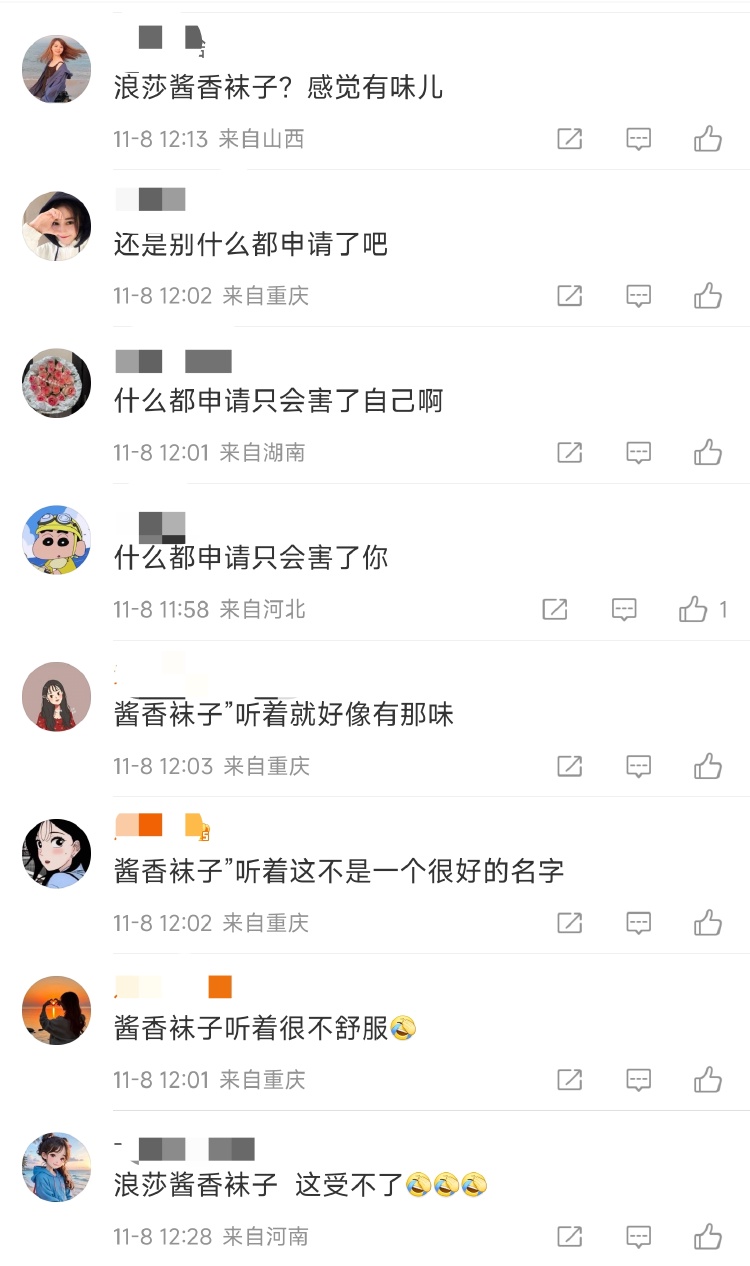750x1266 pixels.
Task: Like the comment "浪莎酱香袜子？感觉有味儿"
Action: [708, 139]
